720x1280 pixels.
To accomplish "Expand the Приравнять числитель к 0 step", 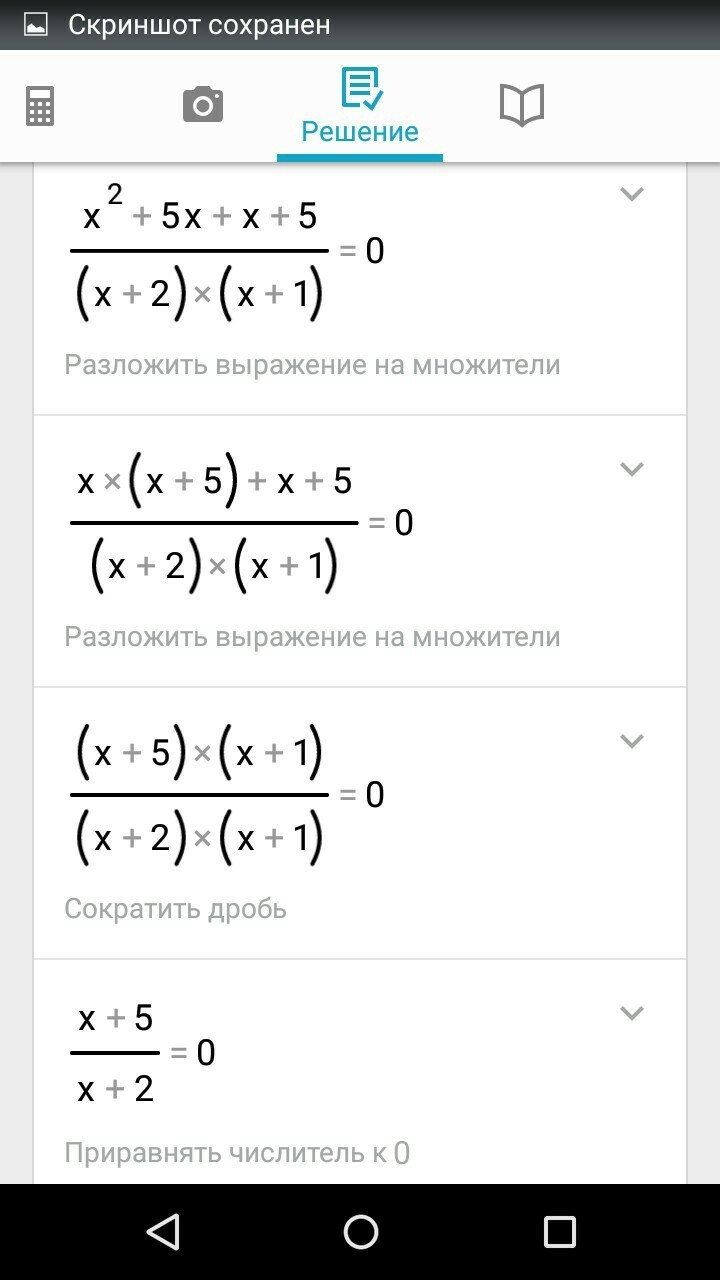I will (x=631, y=1013).
